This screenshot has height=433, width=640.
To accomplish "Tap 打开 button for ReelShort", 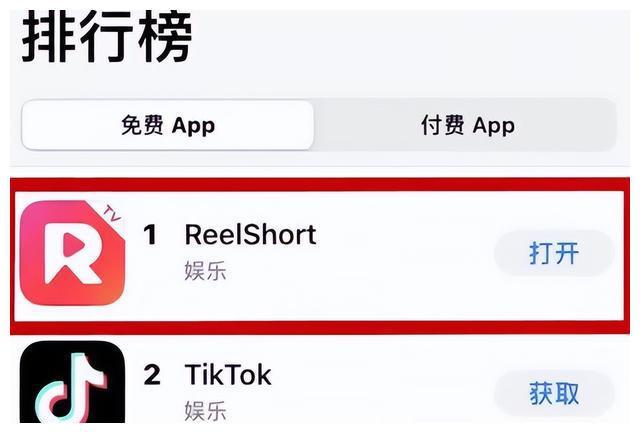I will click(x=554, y=253).
